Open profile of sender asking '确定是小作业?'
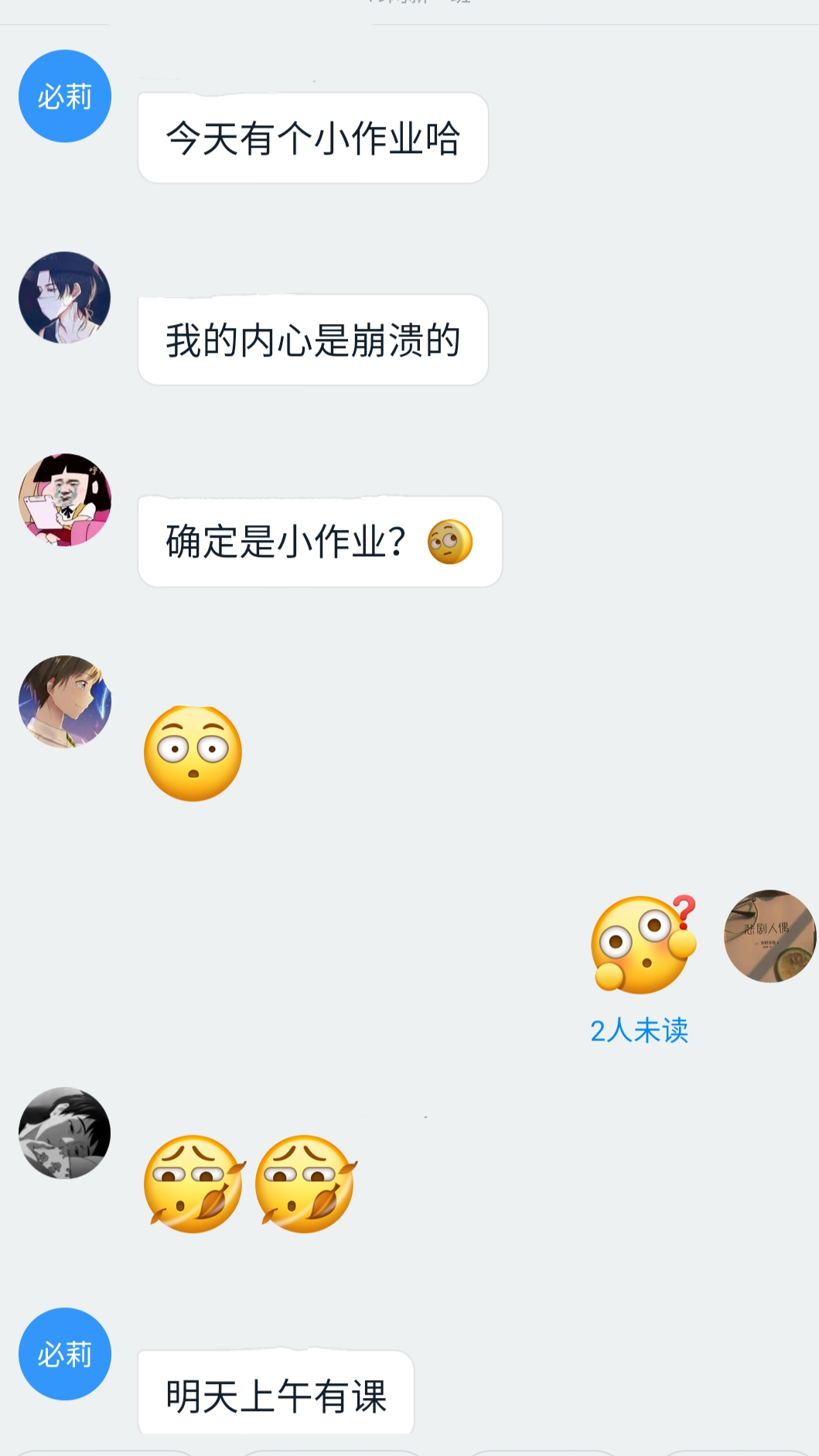This screenshot has height=1456, width=819. click(65, 500)
